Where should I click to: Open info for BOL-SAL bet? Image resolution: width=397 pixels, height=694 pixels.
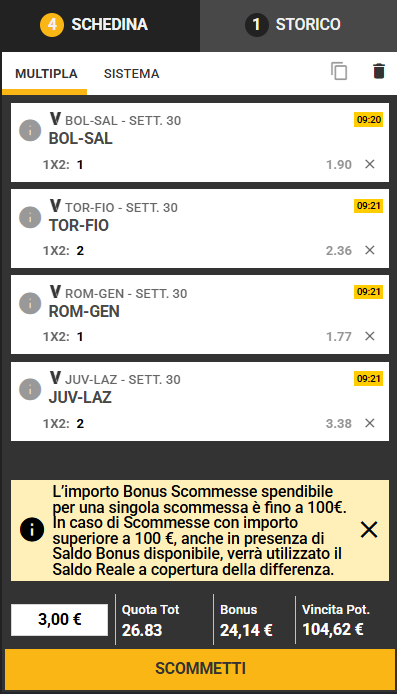click(30, 131)
